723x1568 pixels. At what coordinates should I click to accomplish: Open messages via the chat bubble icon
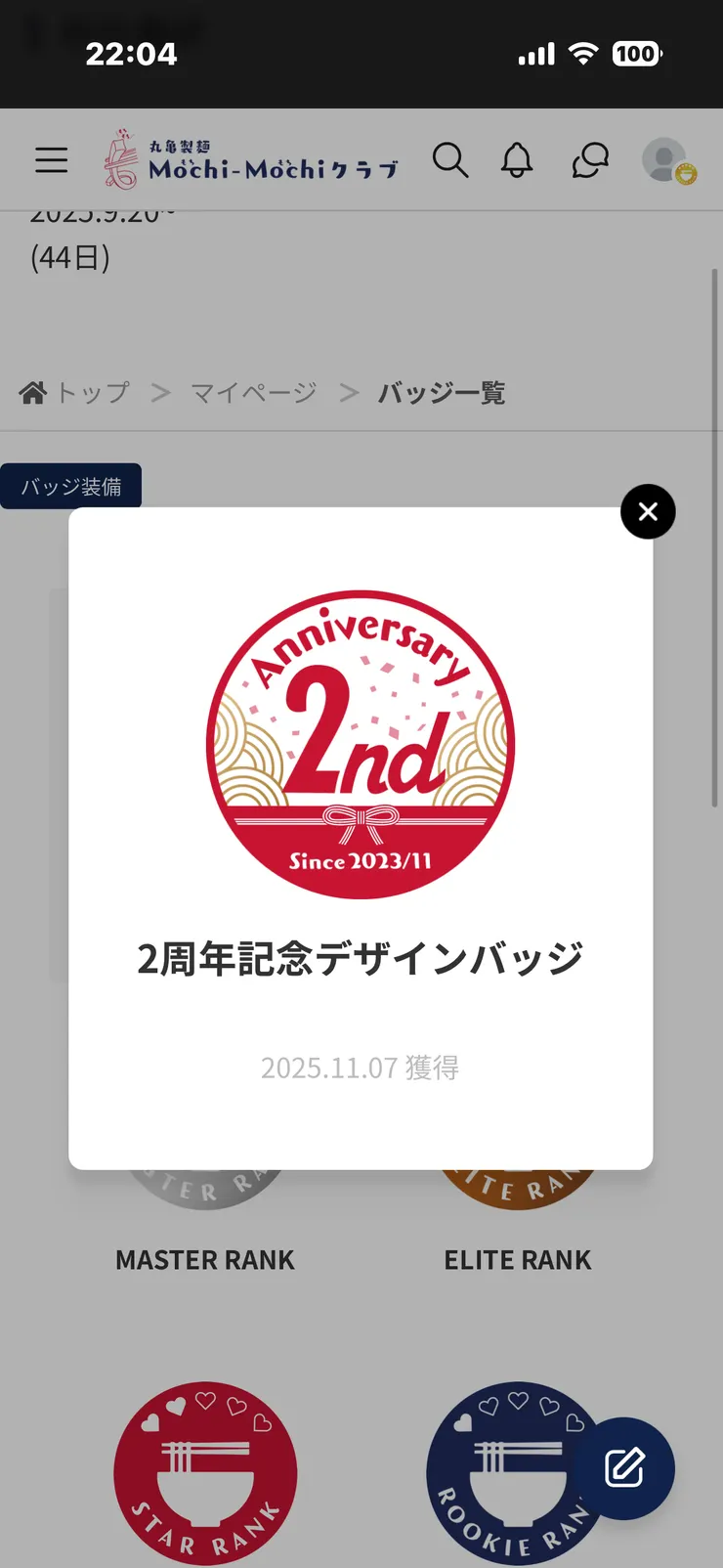(x=588, y=161)
